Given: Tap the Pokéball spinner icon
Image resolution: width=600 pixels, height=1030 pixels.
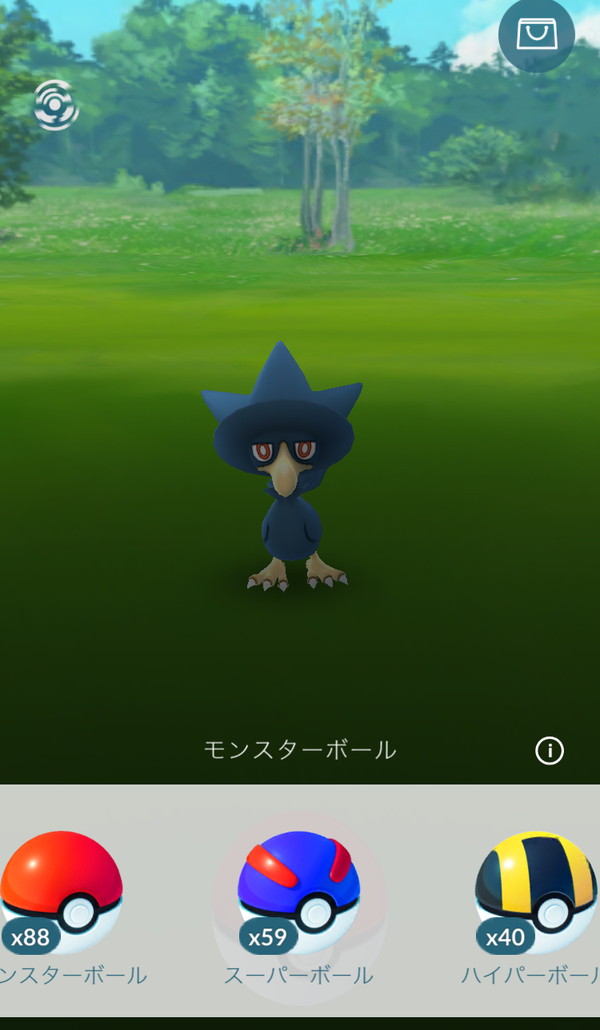Looking at the screenshot, I should click(x=56, y=105).
